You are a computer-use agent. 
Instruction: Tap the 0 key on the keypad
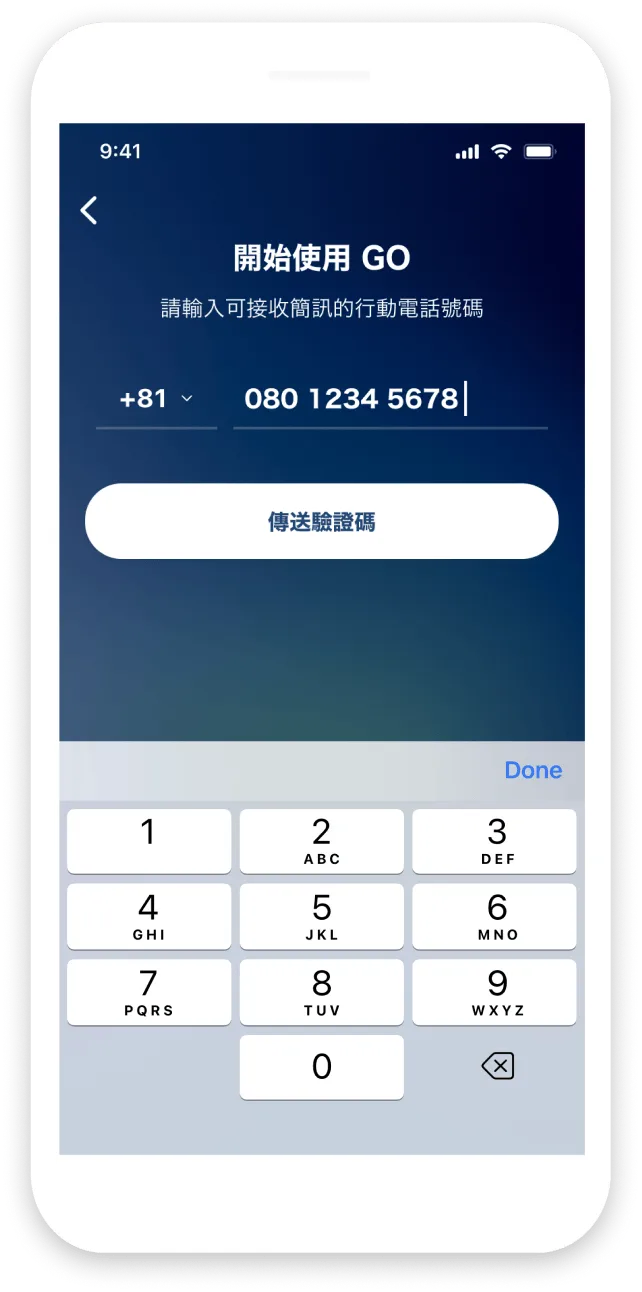pyautogui.click(x=321, y=1067)
